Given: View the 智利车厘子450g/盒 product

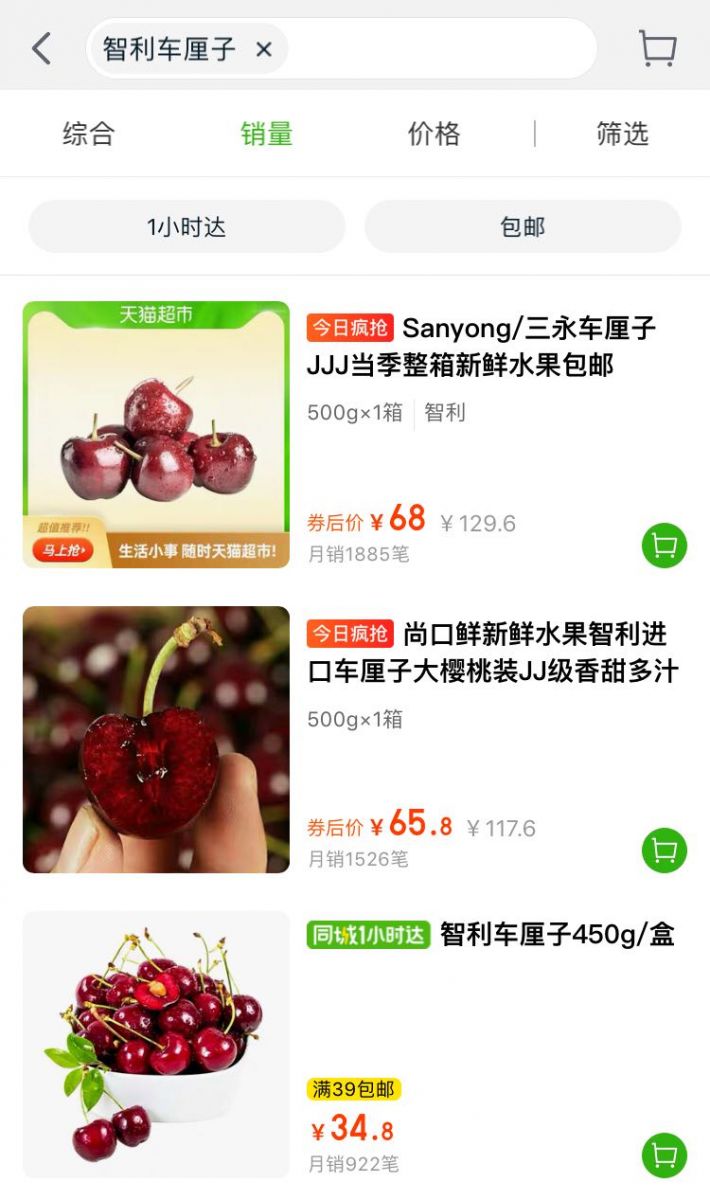Looking at the screenshot, I should pyautogui.click(x=556, y=935).
